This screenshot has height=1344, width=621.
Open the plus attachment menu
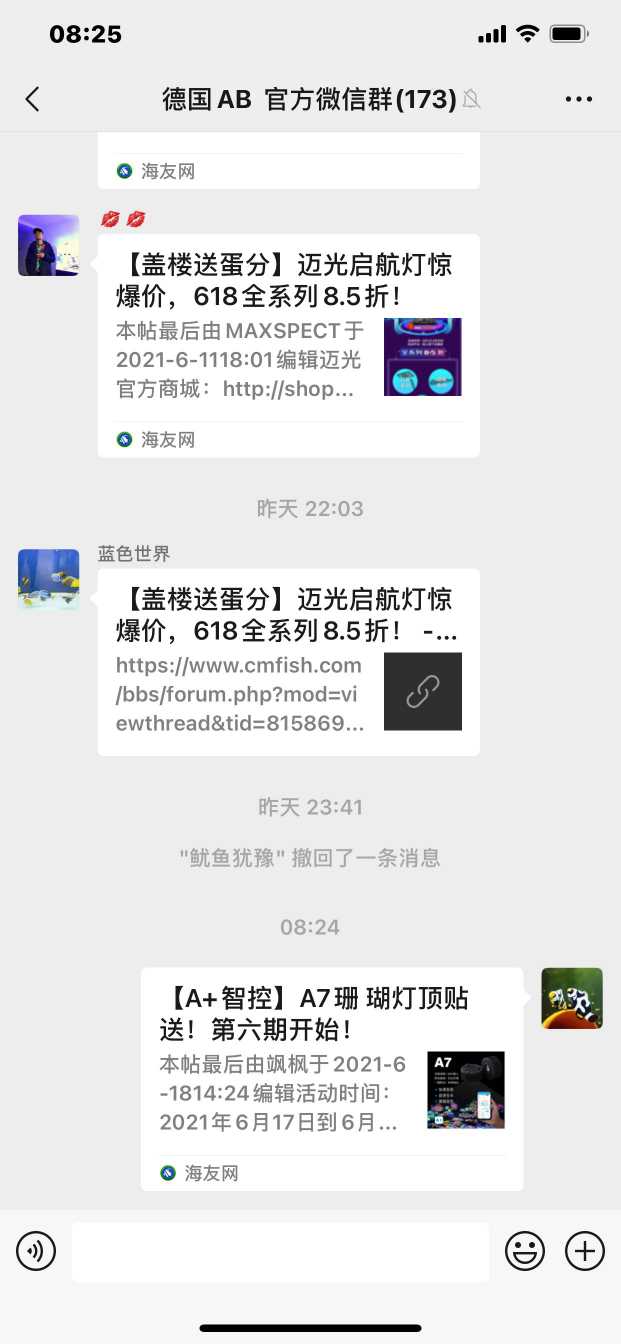585,1251
